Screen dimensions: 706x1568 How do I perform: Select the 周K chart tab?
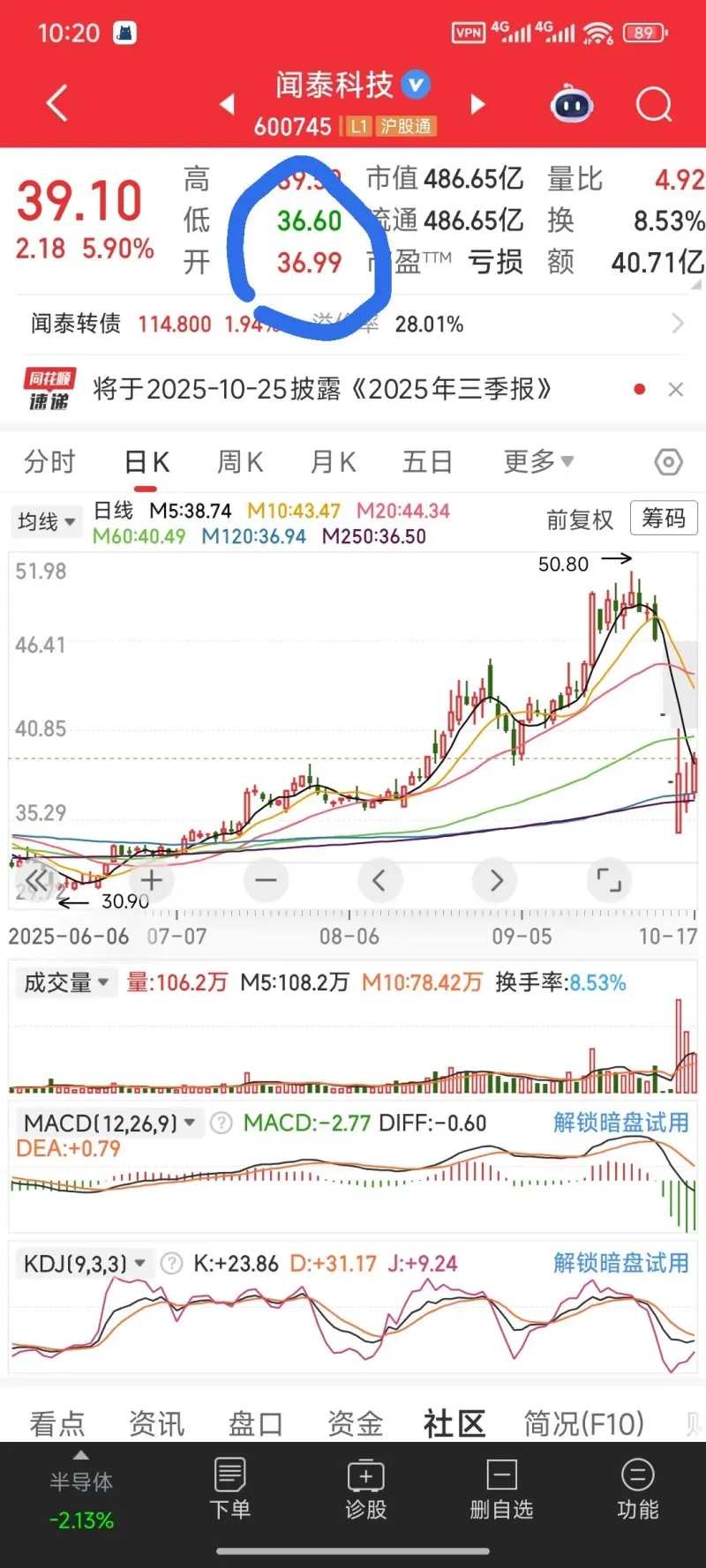point(240,462)
